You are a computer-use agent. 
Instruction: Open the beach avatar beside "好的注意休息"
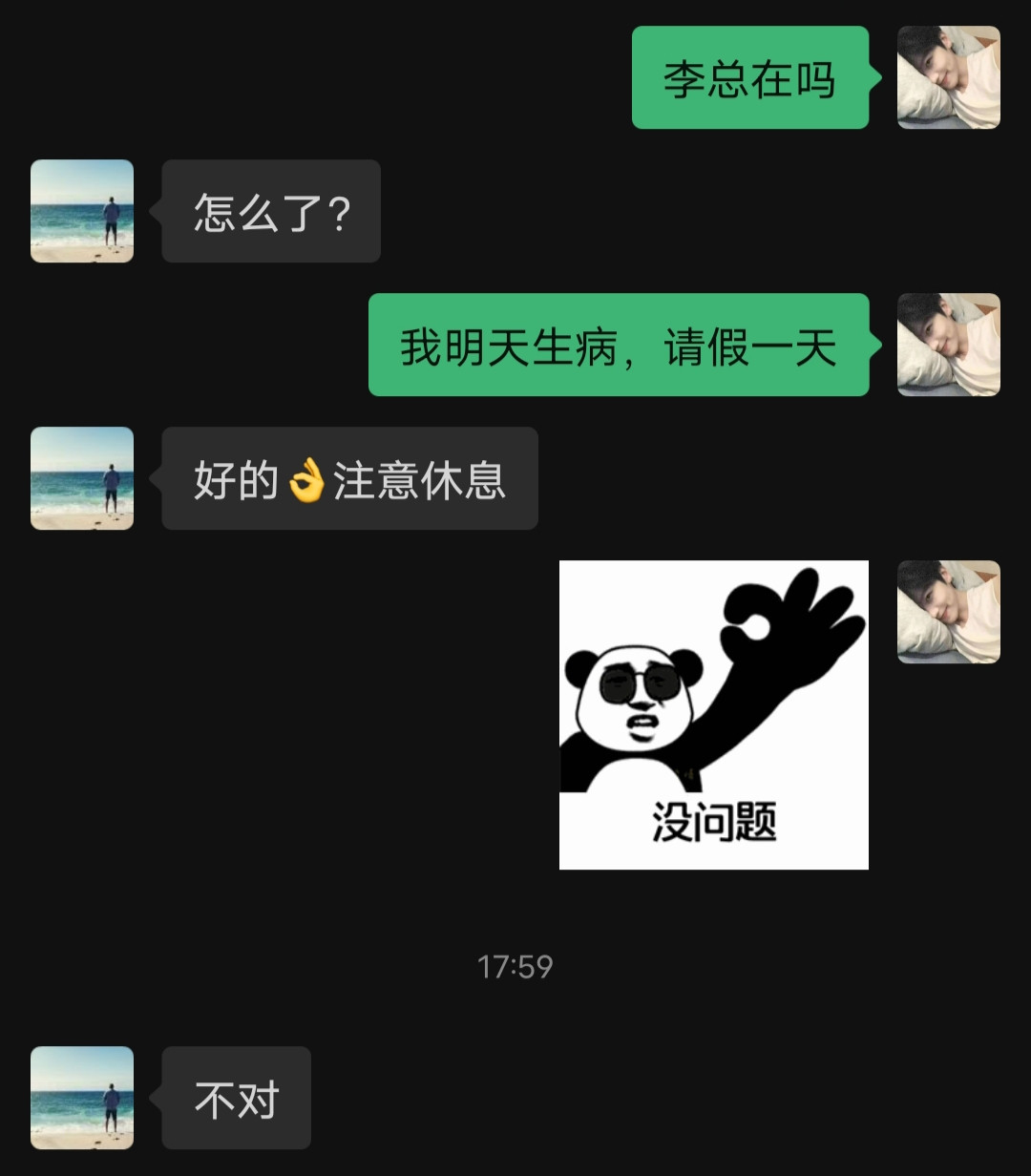(x=82, y=478)
